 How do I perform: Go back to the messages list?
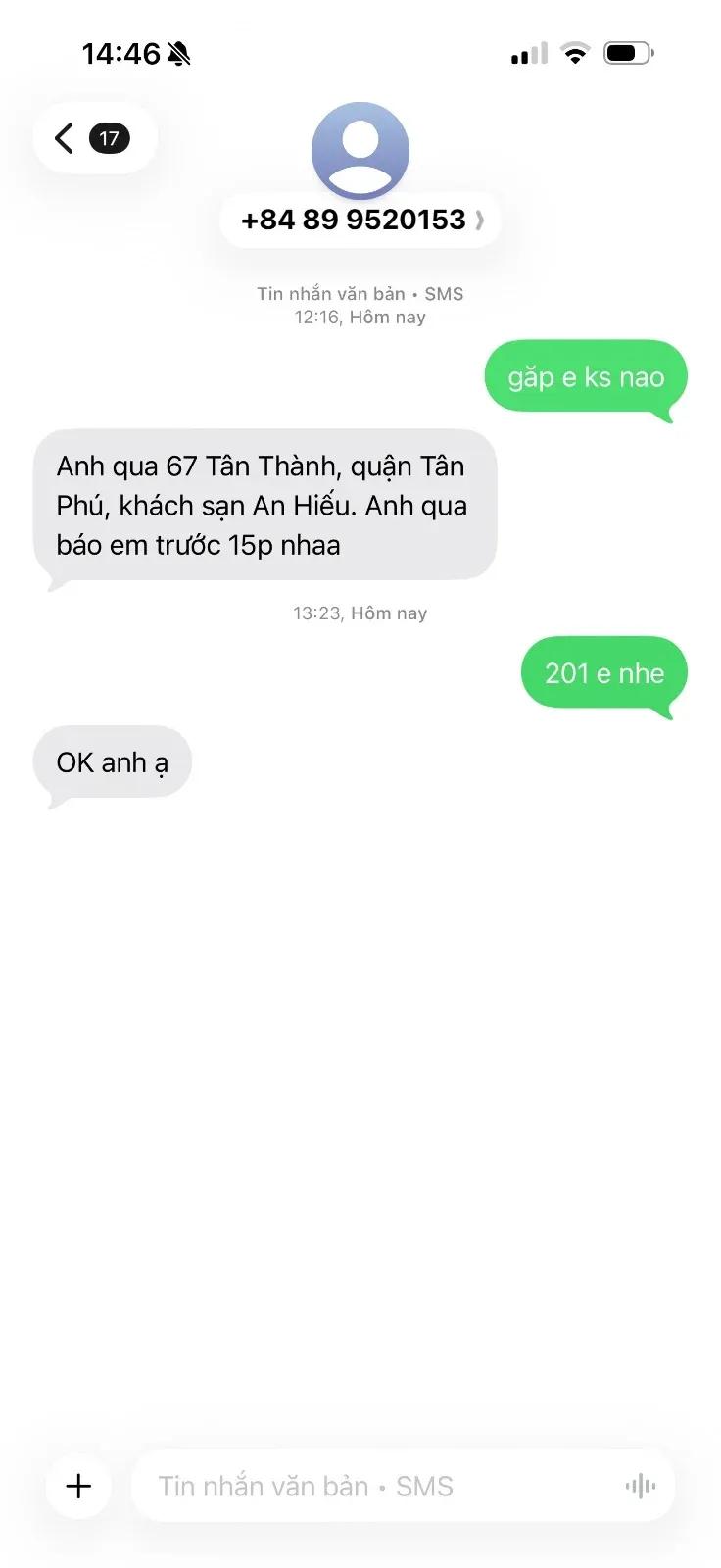94,138
